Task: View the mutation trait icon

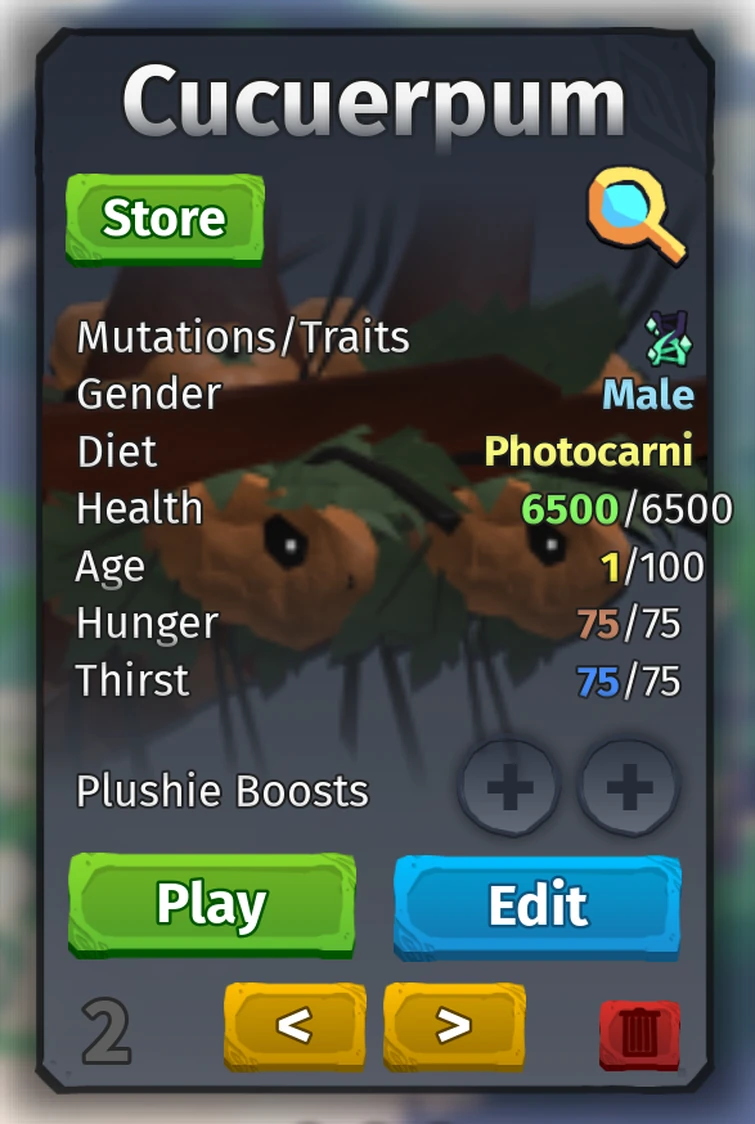Action: click(669, 338)
